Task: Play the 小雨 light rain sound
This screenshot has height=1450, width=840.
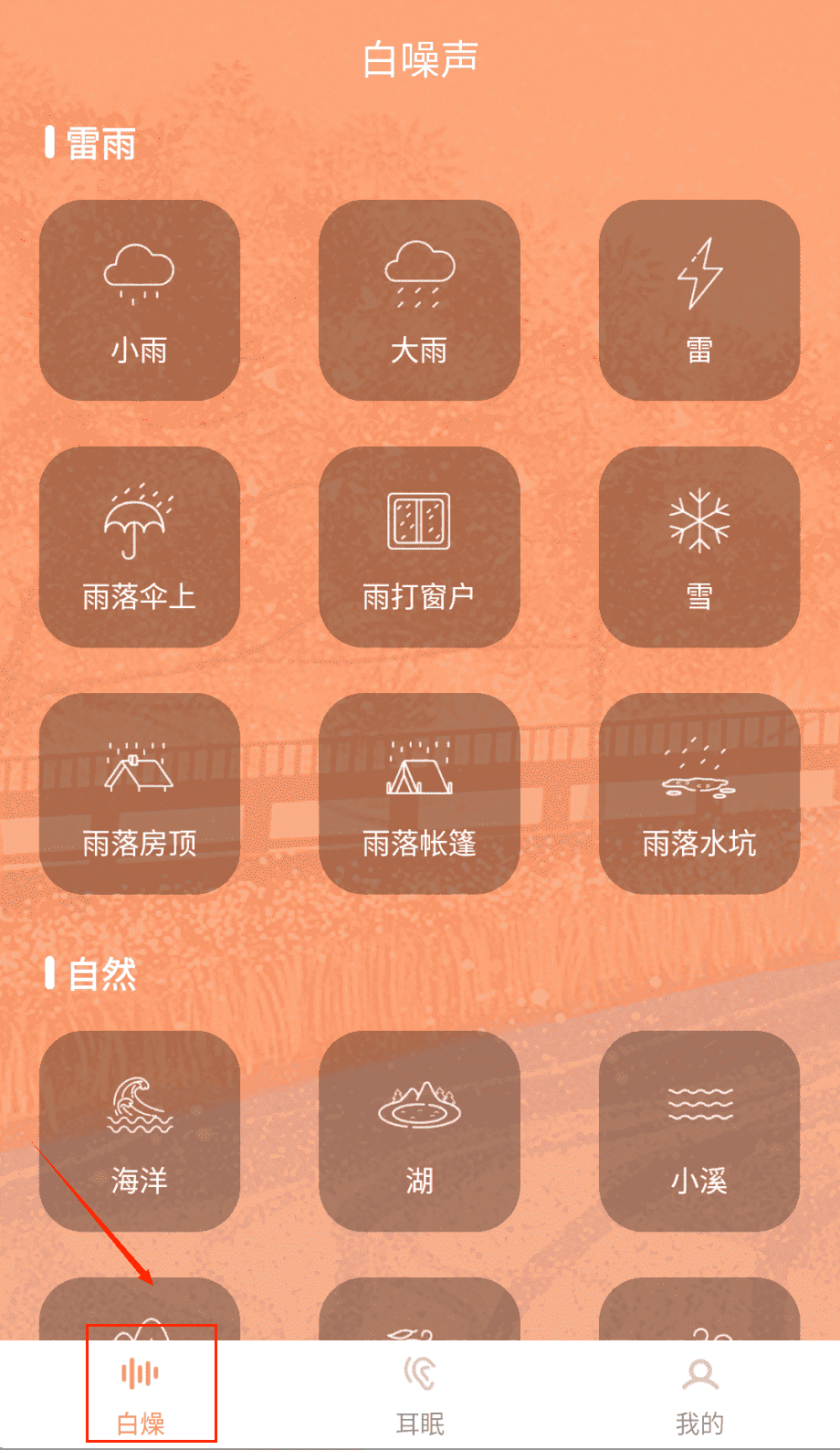Action: [140, 300]
